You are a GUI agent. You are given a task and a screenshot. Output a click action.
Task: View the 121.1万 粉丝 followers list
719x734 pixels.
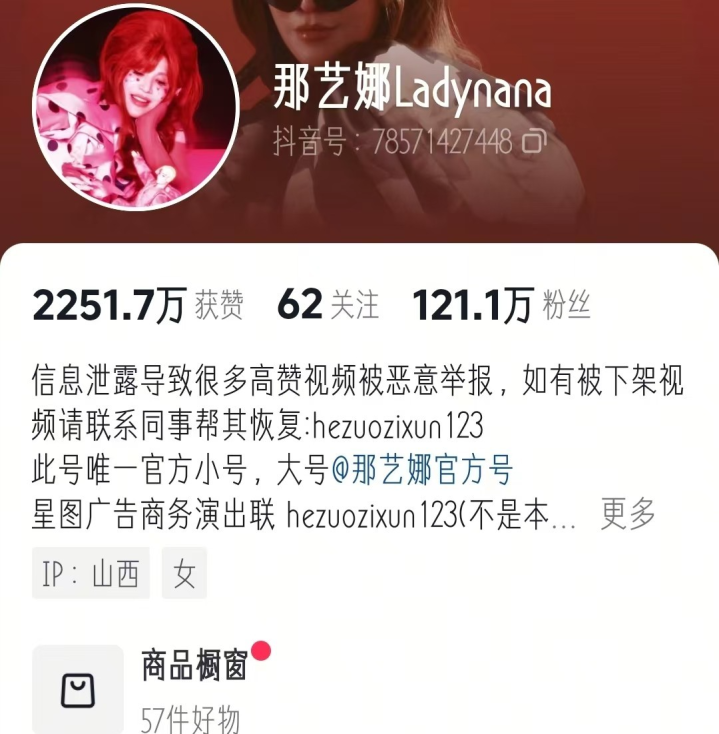tap(501, 306)
